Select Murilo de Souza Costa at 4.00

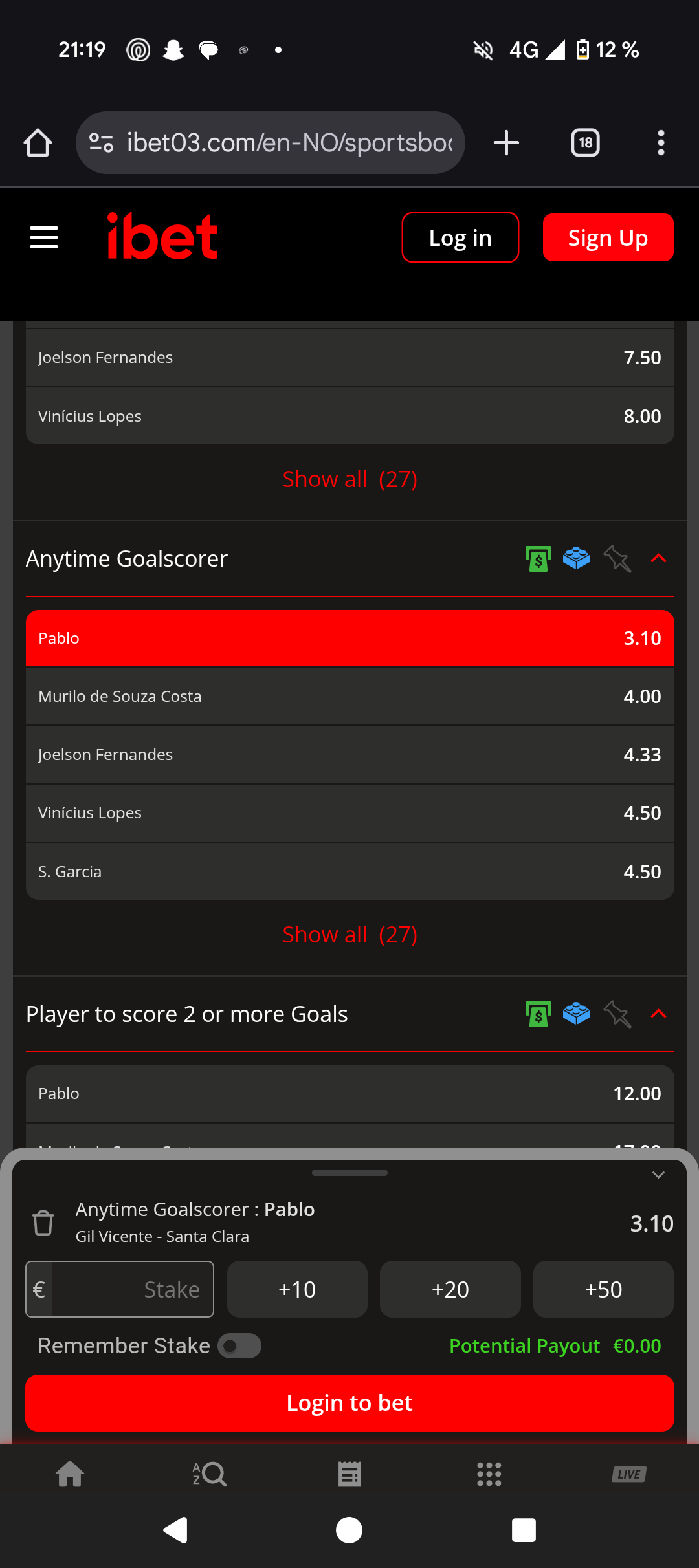coord(349,697)
